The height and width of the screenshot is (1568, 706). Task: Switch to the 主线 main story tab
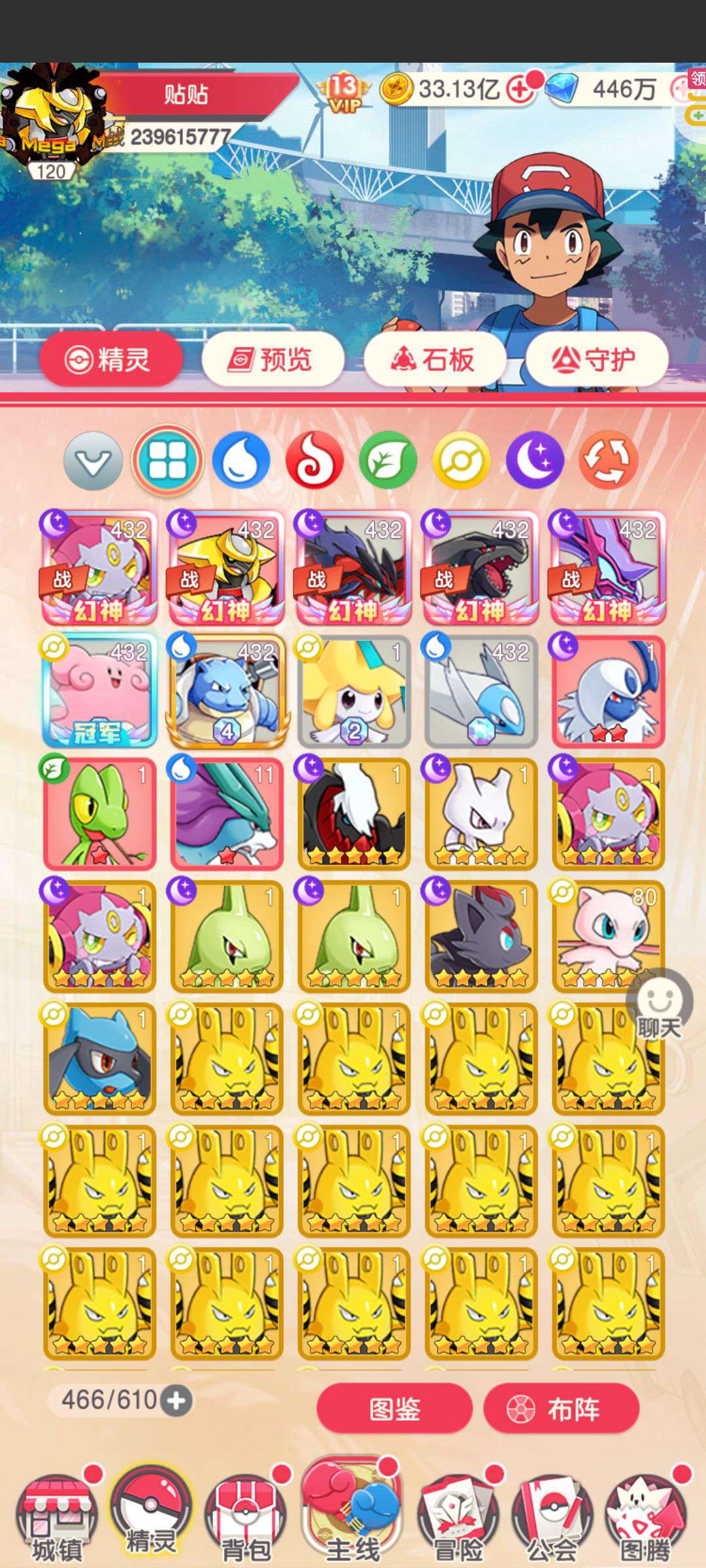click(x=352, y=1512)
